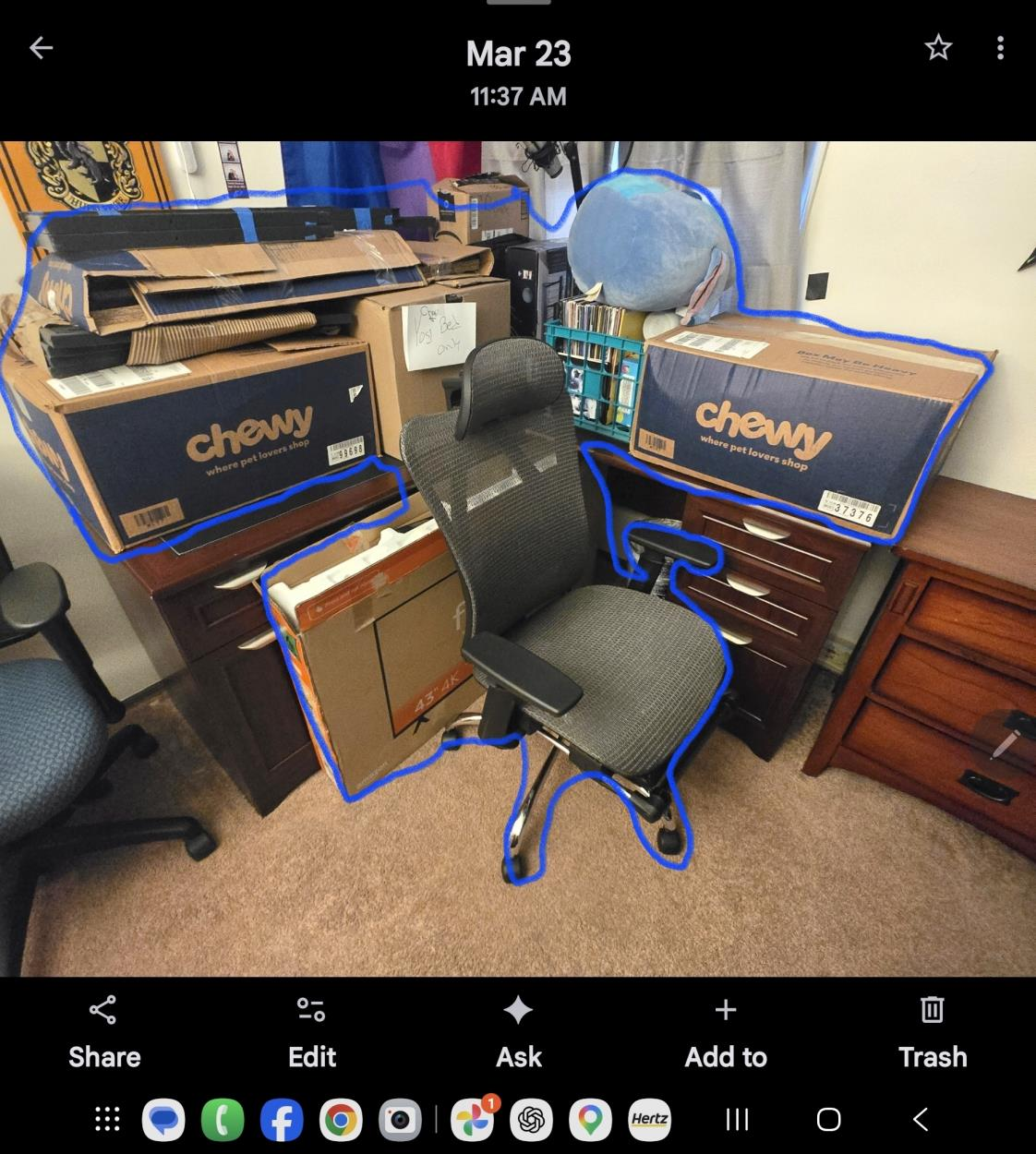Screen dimensions: 1036x1154
Task: Open the Camera app from taskbar
Action: [400, 1120]
